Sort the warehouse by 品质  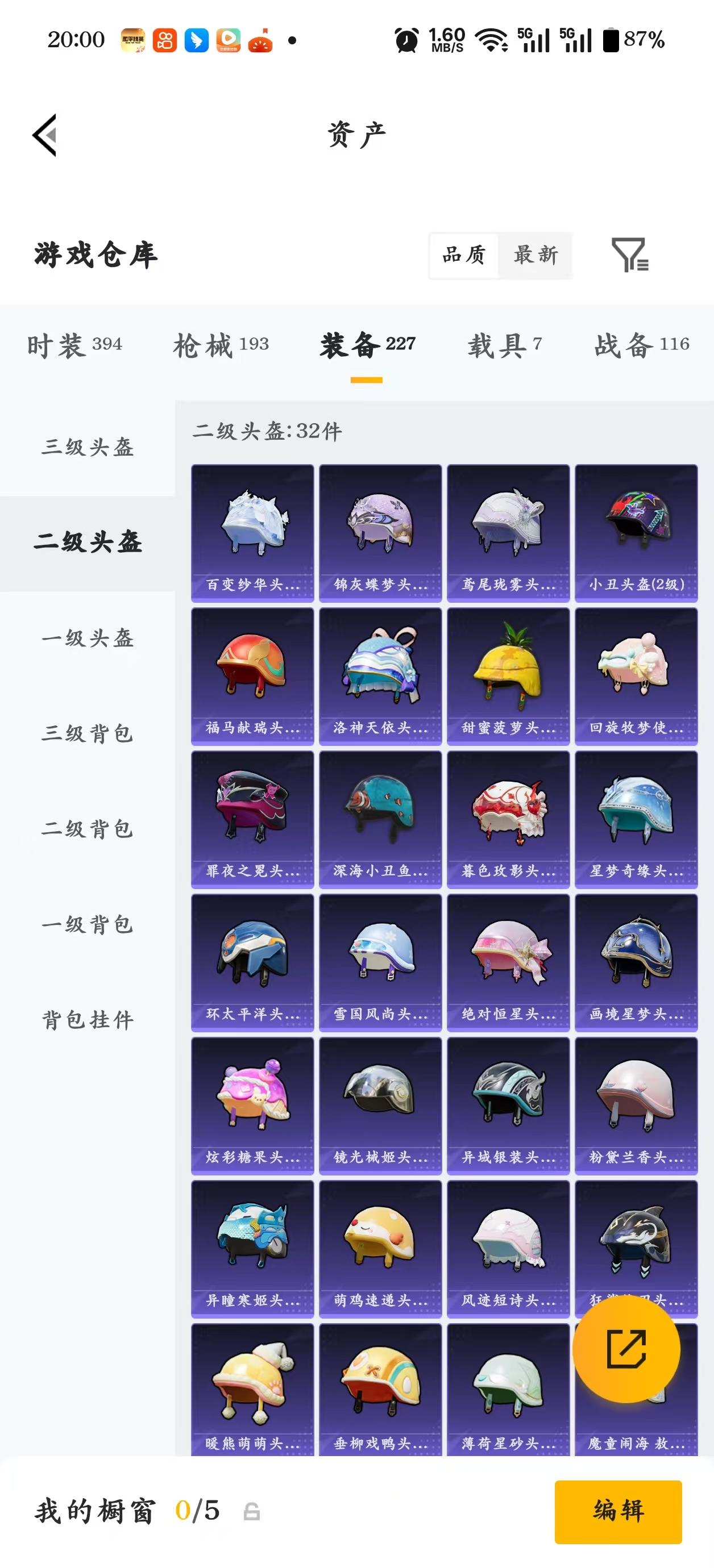pos(464,255)
